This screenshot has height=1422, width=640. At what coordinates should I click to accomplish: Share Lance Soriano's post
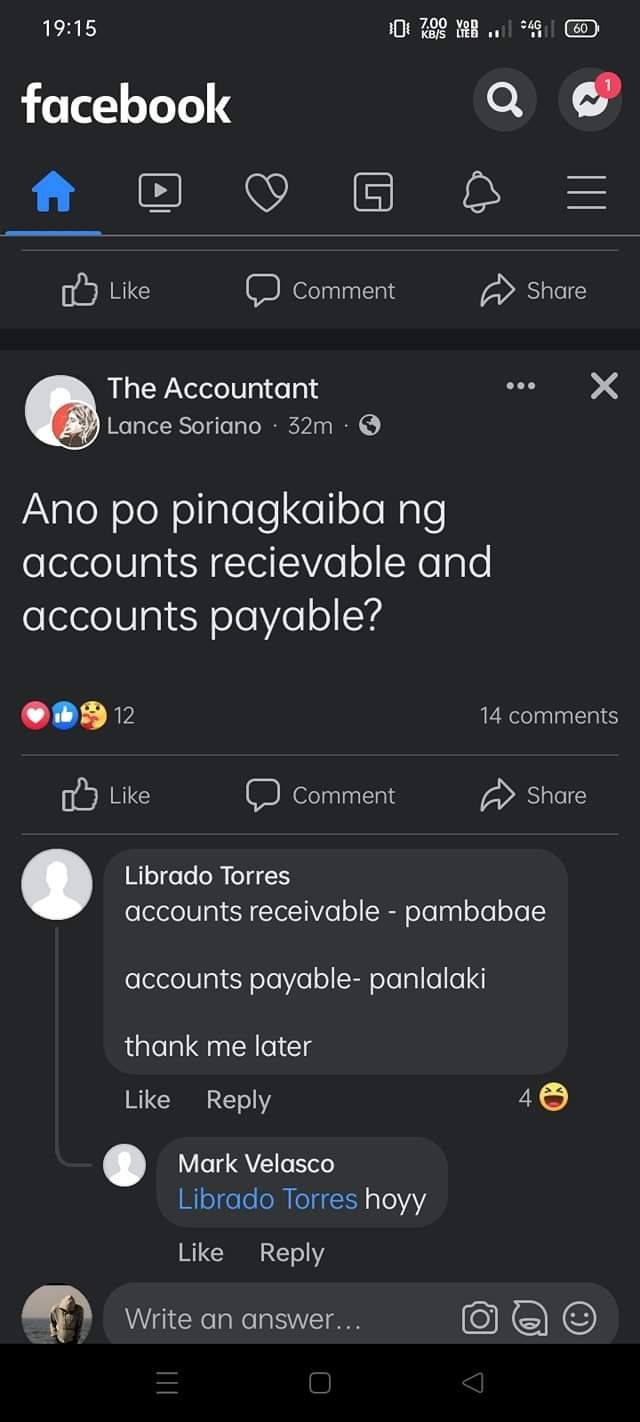point(534,795)
